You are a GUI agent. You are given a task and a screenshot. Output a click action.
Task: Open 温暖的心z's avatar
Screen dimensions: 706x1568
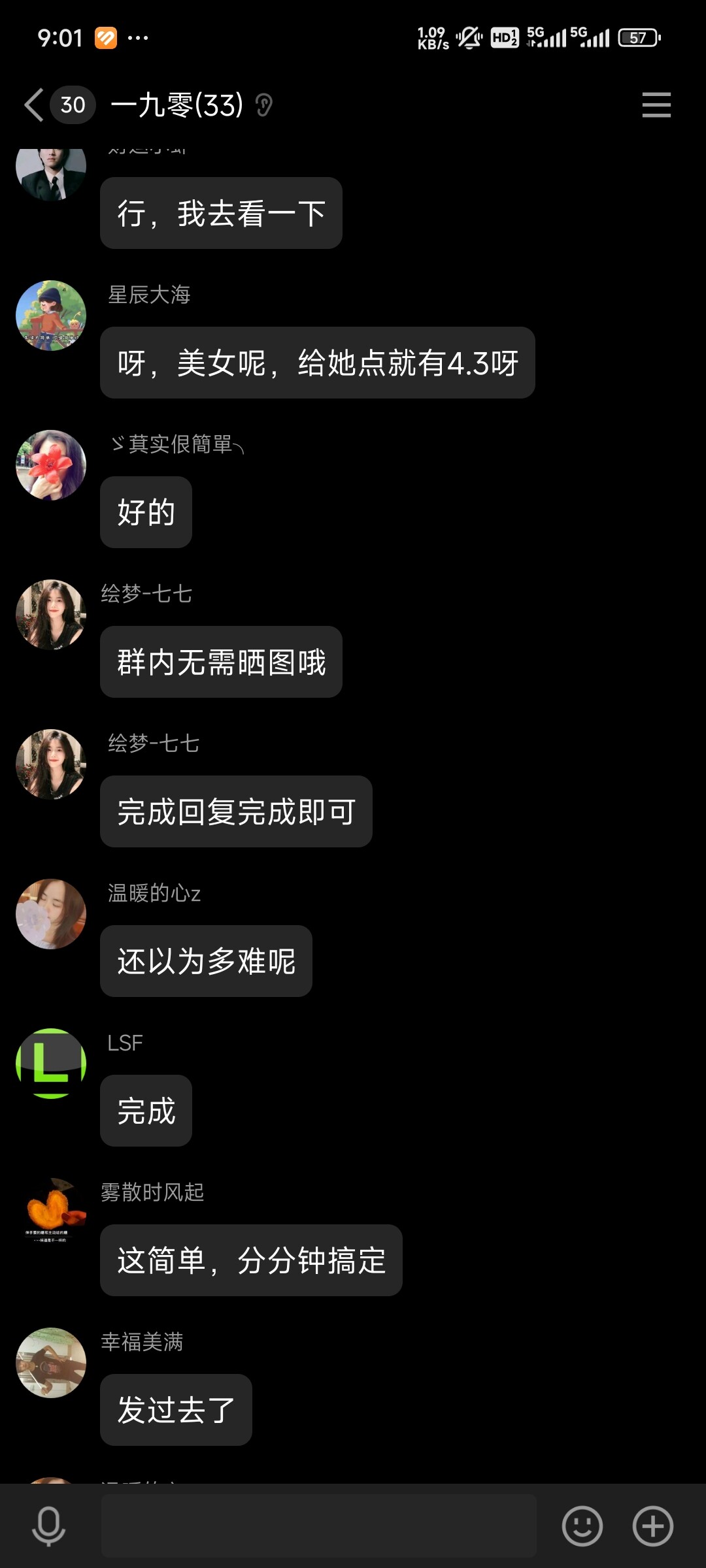tap(51, 914)
